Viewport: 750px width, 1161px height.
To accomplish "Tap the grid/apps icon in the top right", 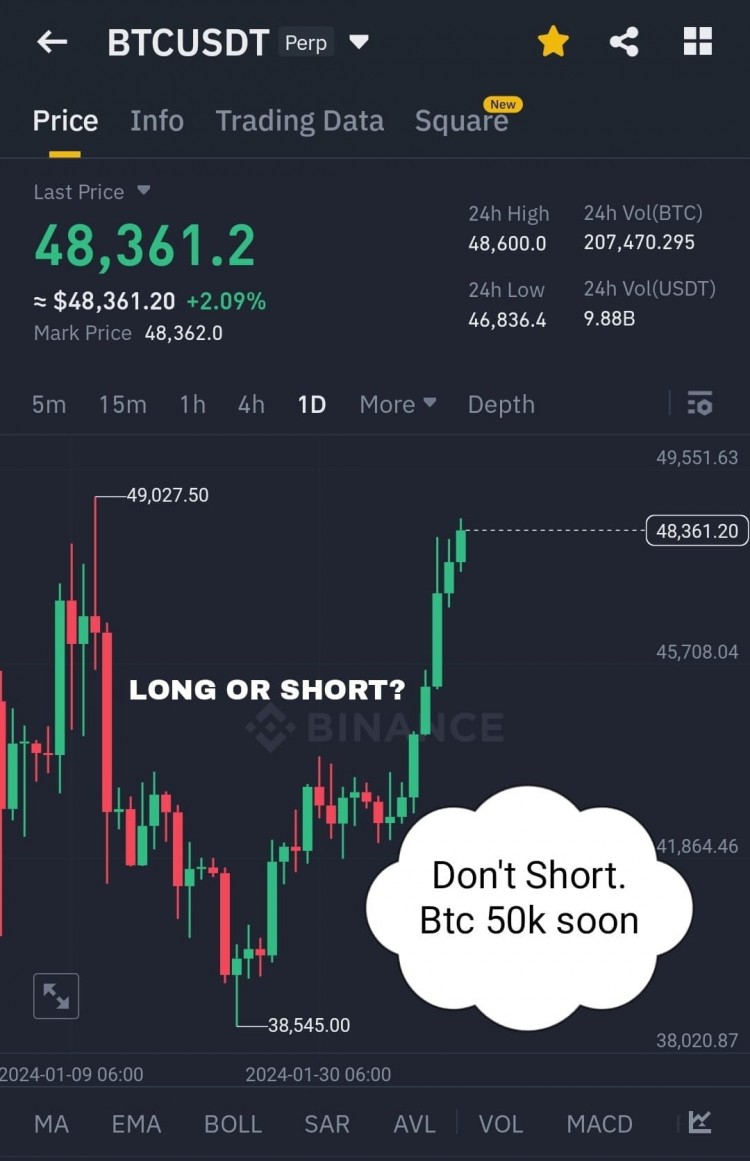I will pyautogui.click(x=696, y=41).
